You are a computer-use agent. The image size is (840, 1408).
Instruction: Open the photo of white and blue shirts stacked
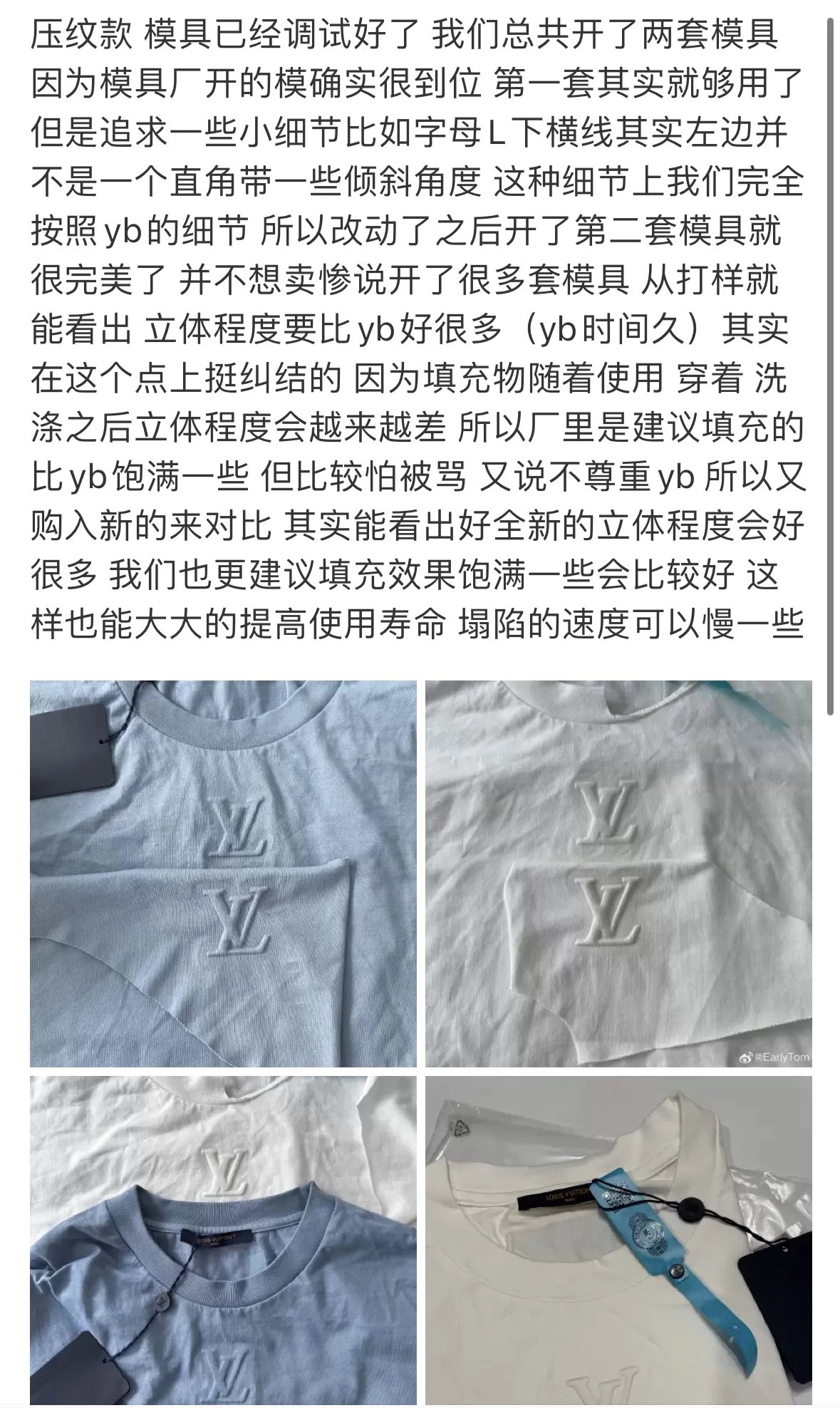(223, 1240)
